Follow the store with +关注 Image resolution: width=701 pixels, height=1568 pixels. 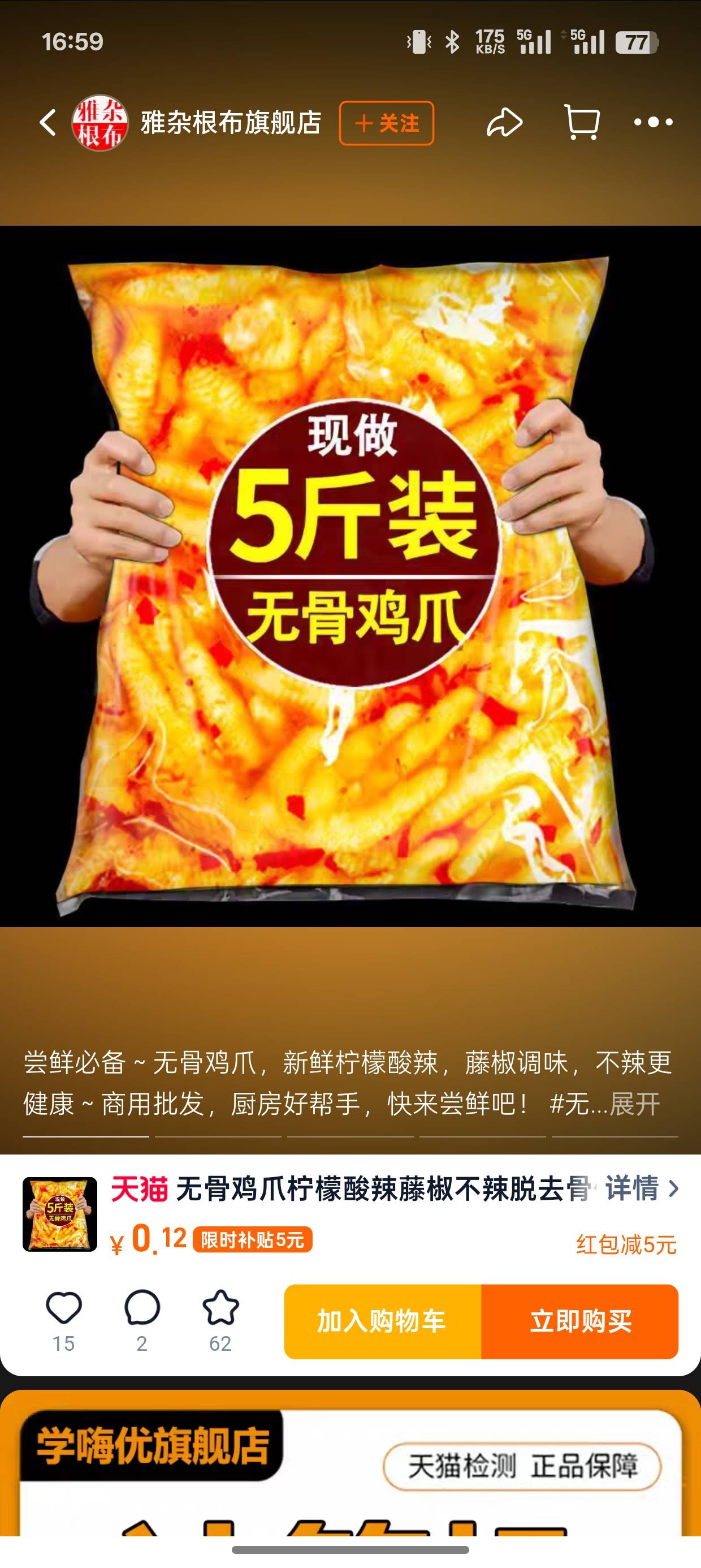[x=387, y=123]
